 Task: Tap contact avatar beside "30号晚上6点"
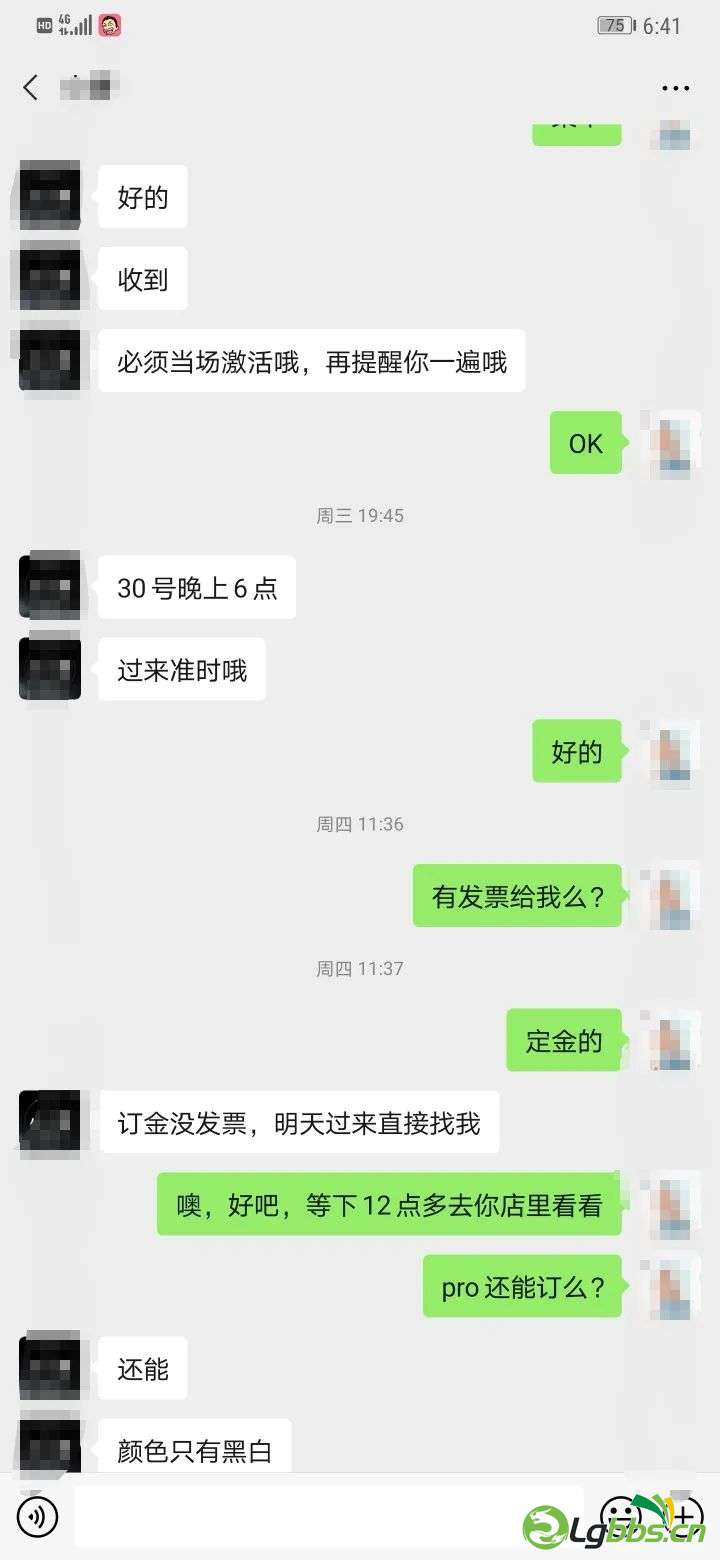click(50, 587)
